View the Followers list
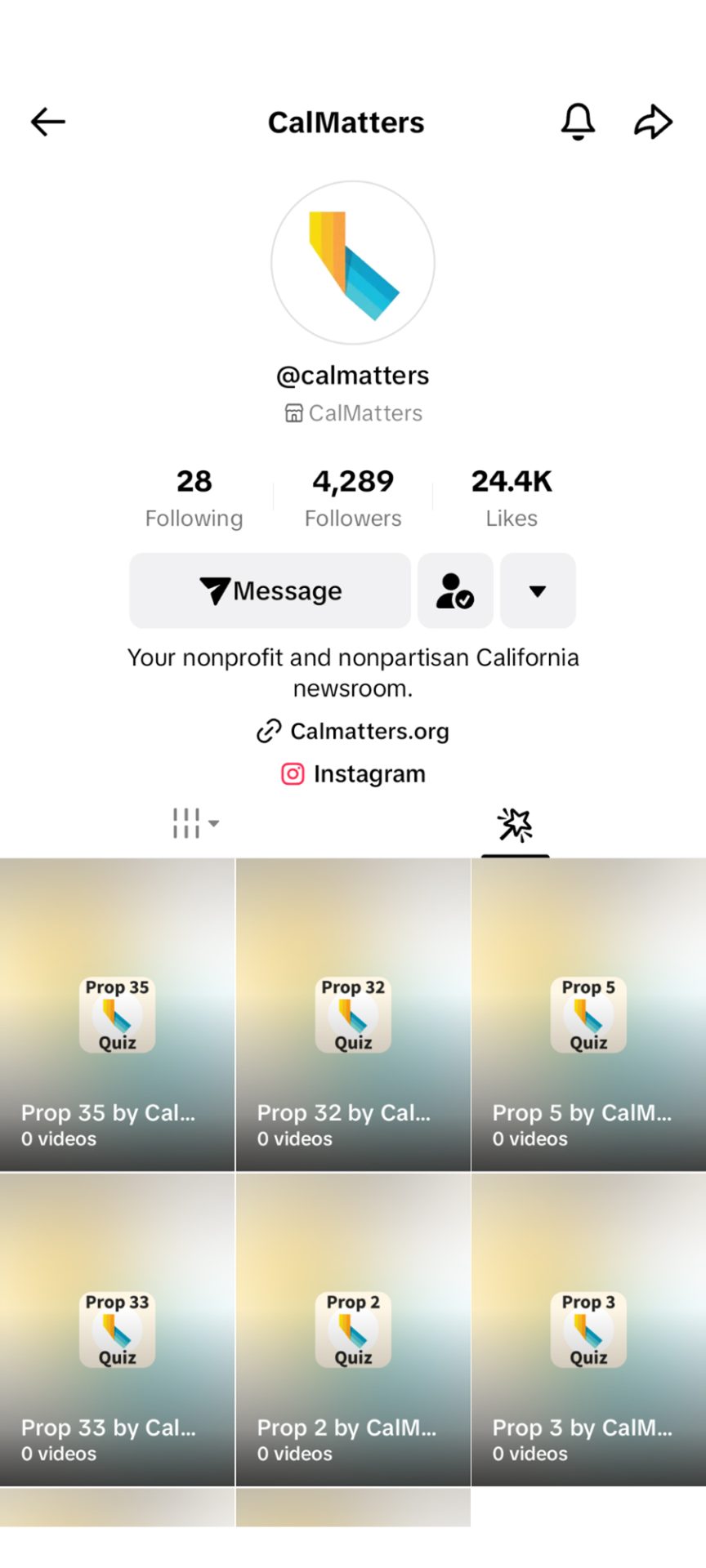Image resolution: width=706 pixels, height=1568 pixels. point(353,497)
